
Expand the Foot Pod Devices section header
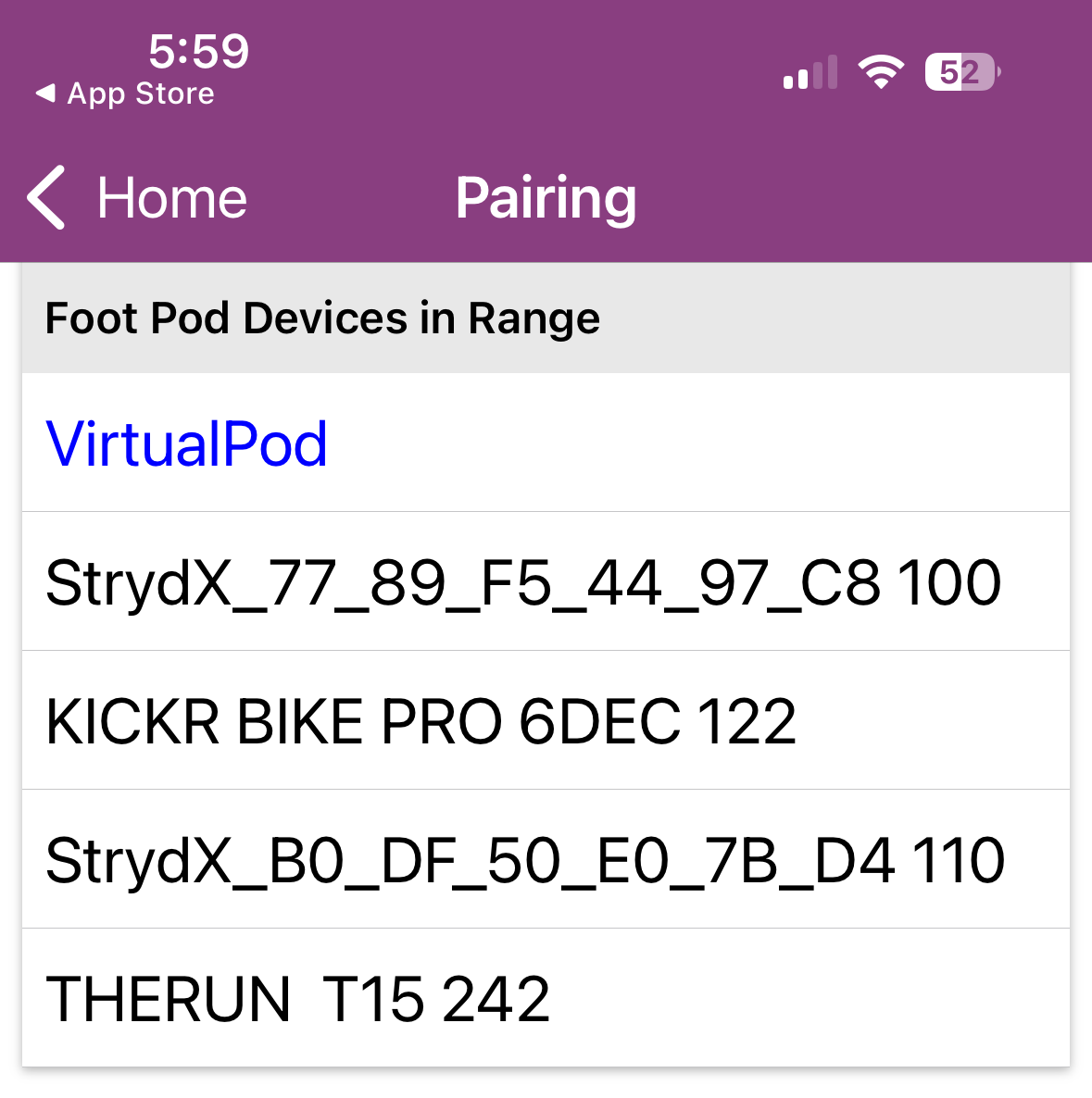pyautogui.click(x=322, y=318)
